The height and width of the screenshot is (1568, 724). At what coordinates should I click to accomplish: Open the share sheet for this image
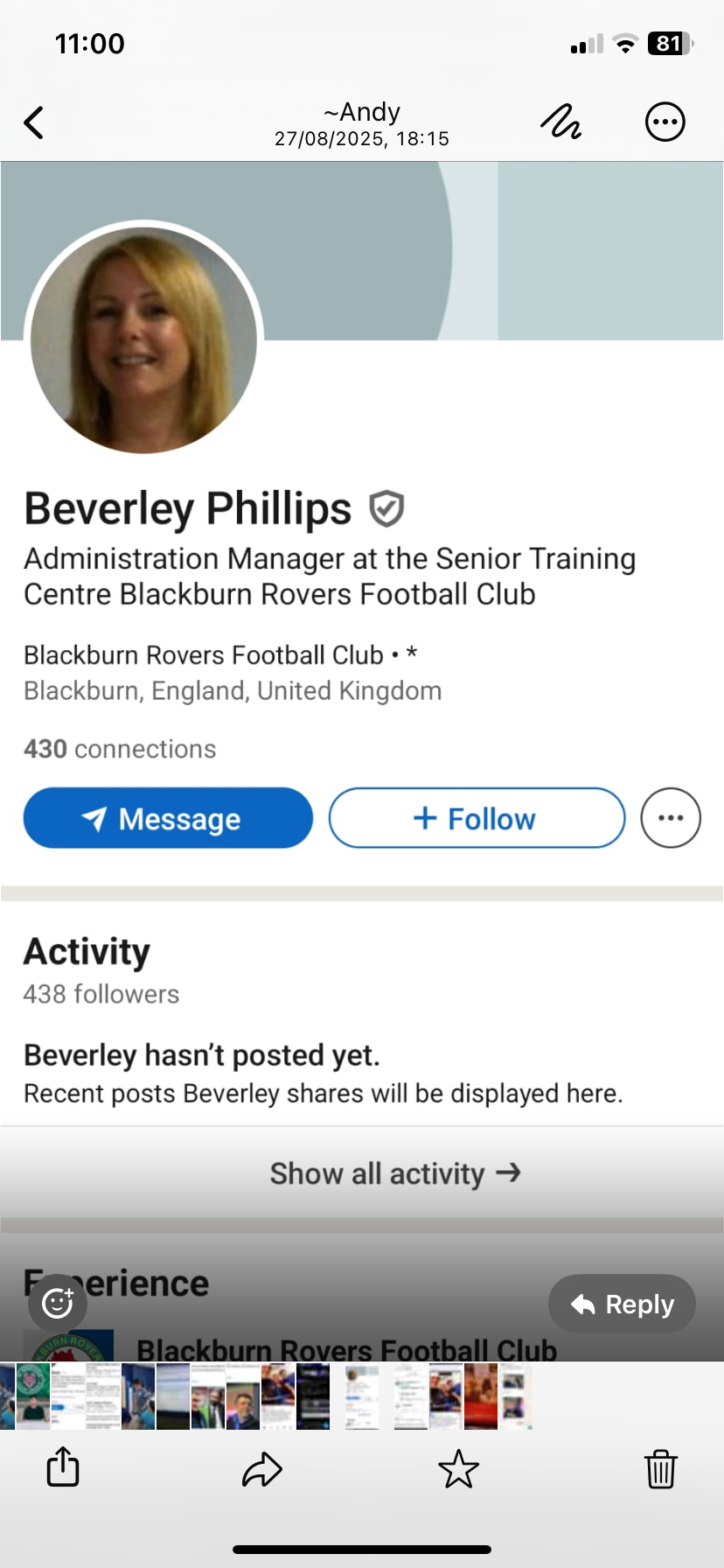click(x=63, y=1466)
